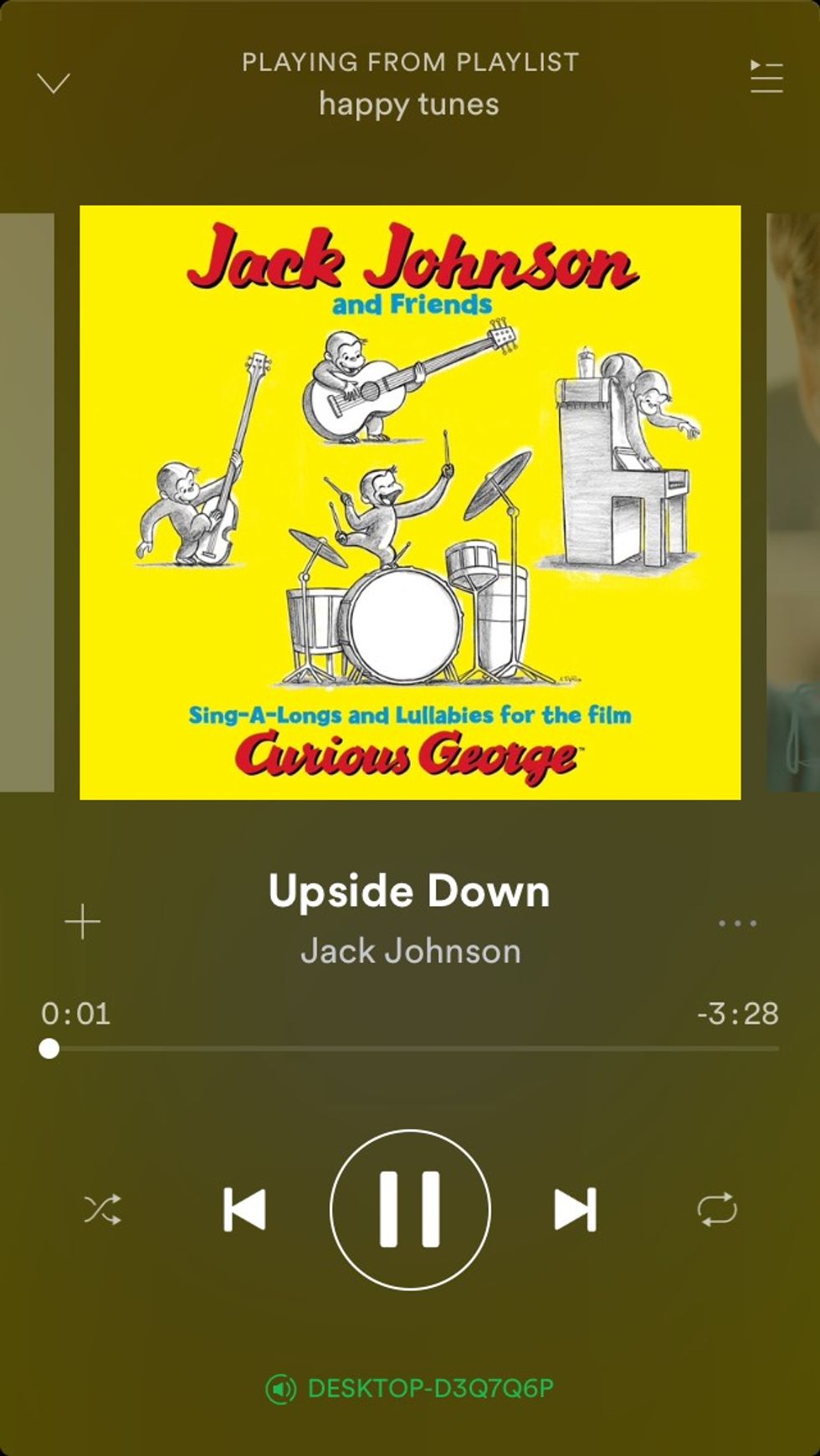
Task: Toggle repeat mode
Action: 717,1209
